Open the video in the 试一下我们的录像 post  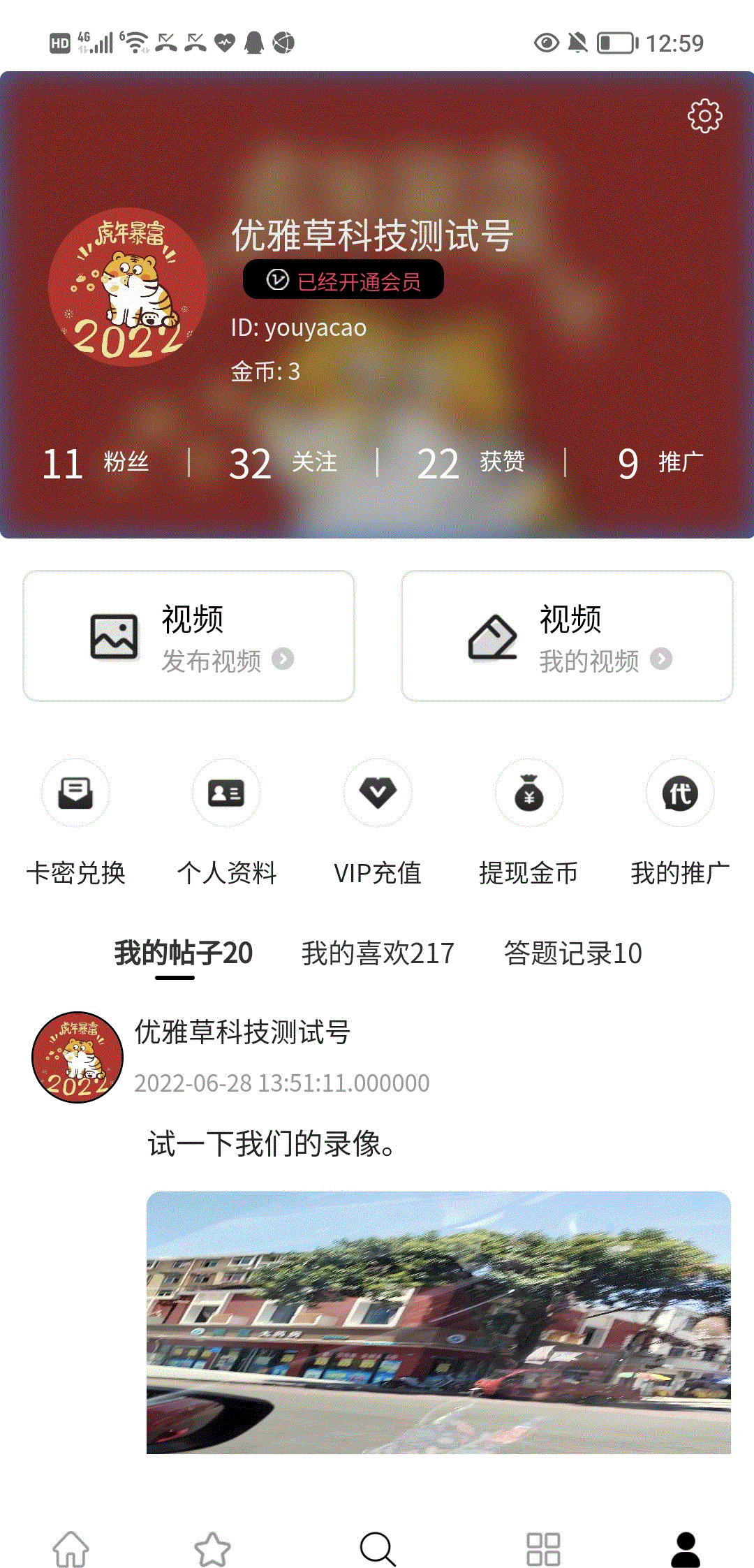438,1322
